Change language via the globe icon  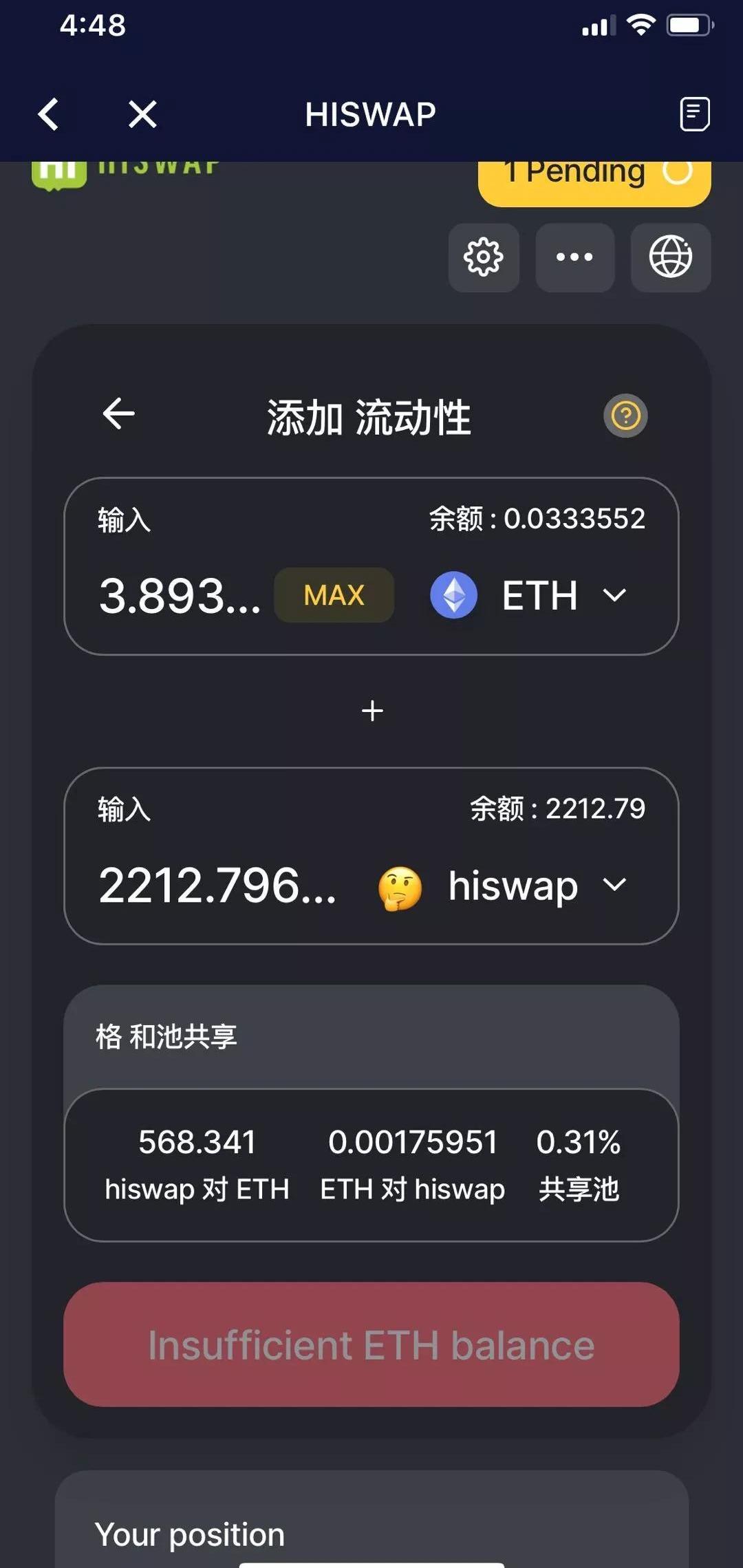670,257
